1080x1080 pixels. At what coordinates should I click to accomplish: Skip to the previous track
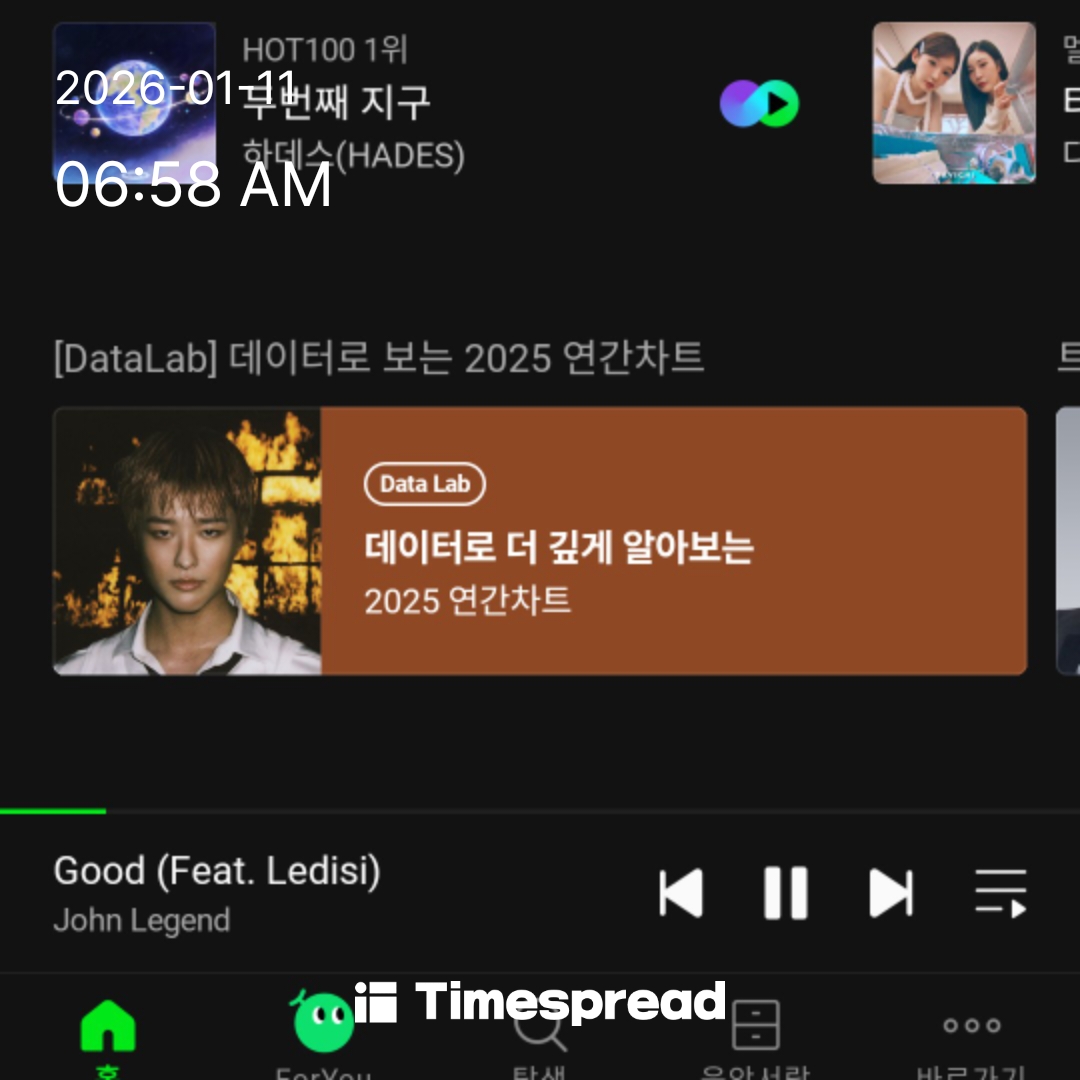point(682,893)
